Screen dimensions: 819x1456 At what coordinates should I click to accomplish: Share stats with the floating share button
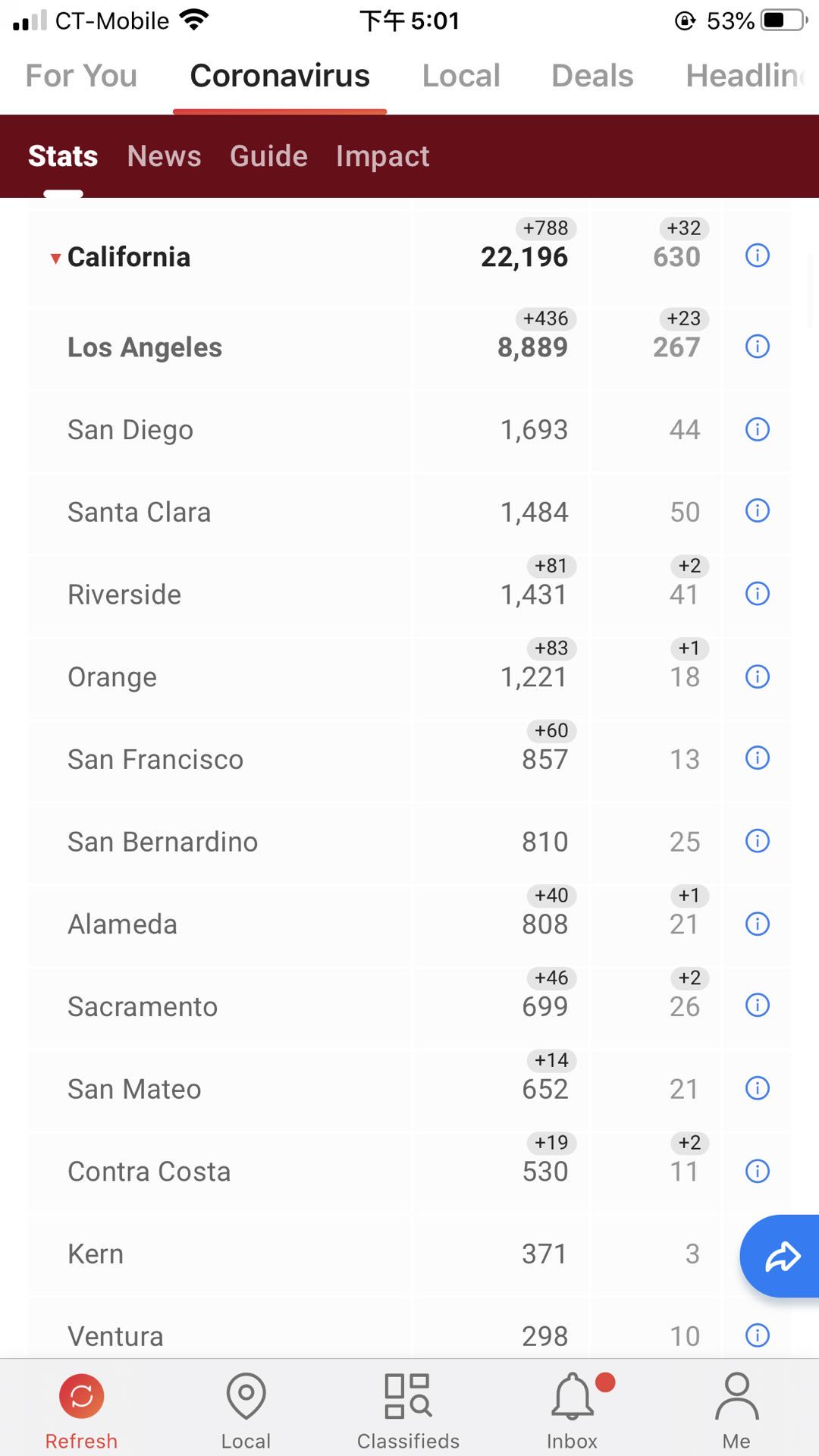(x=780, y=1257)
